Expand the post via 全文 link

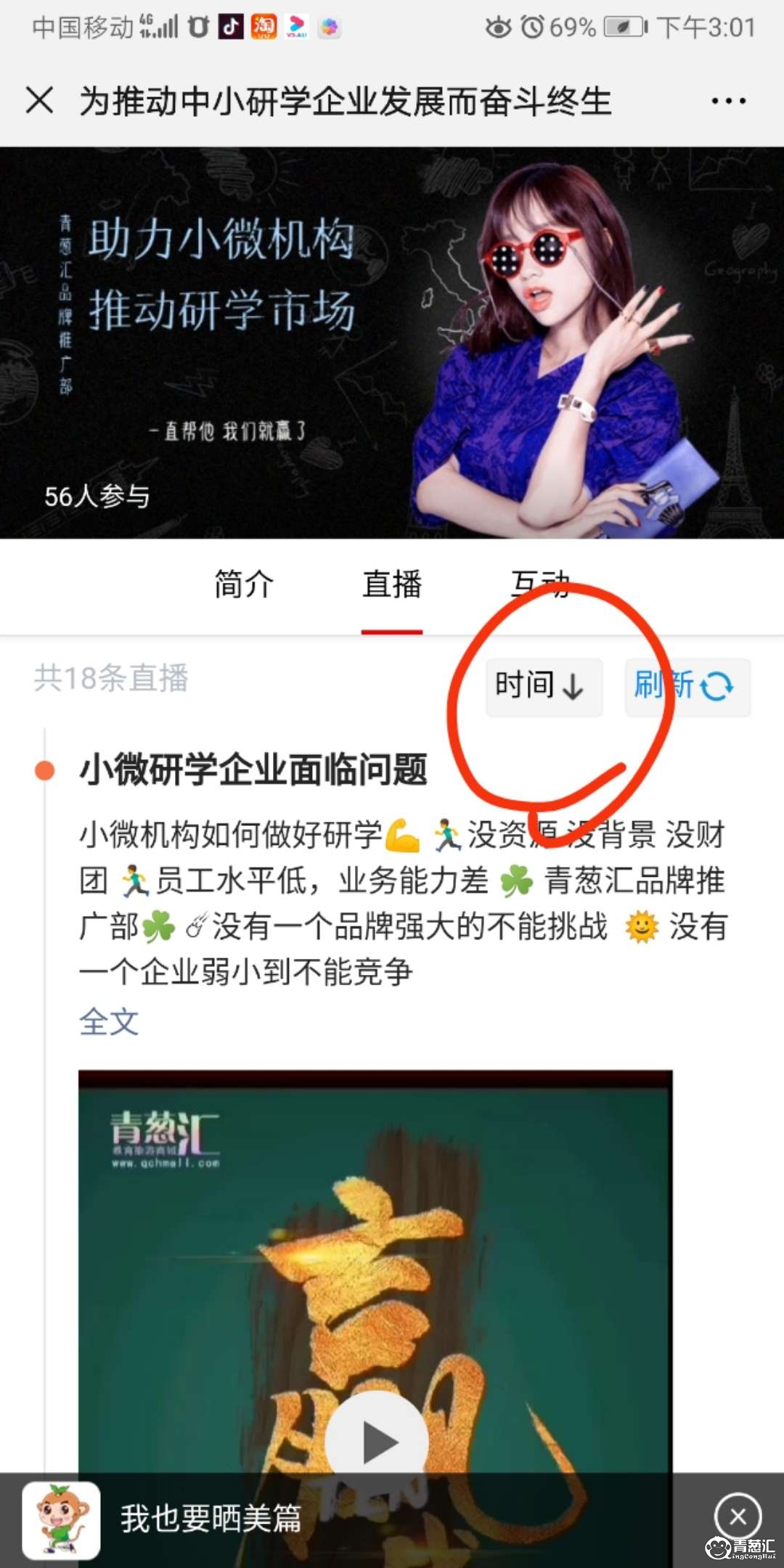point(109,1022)
